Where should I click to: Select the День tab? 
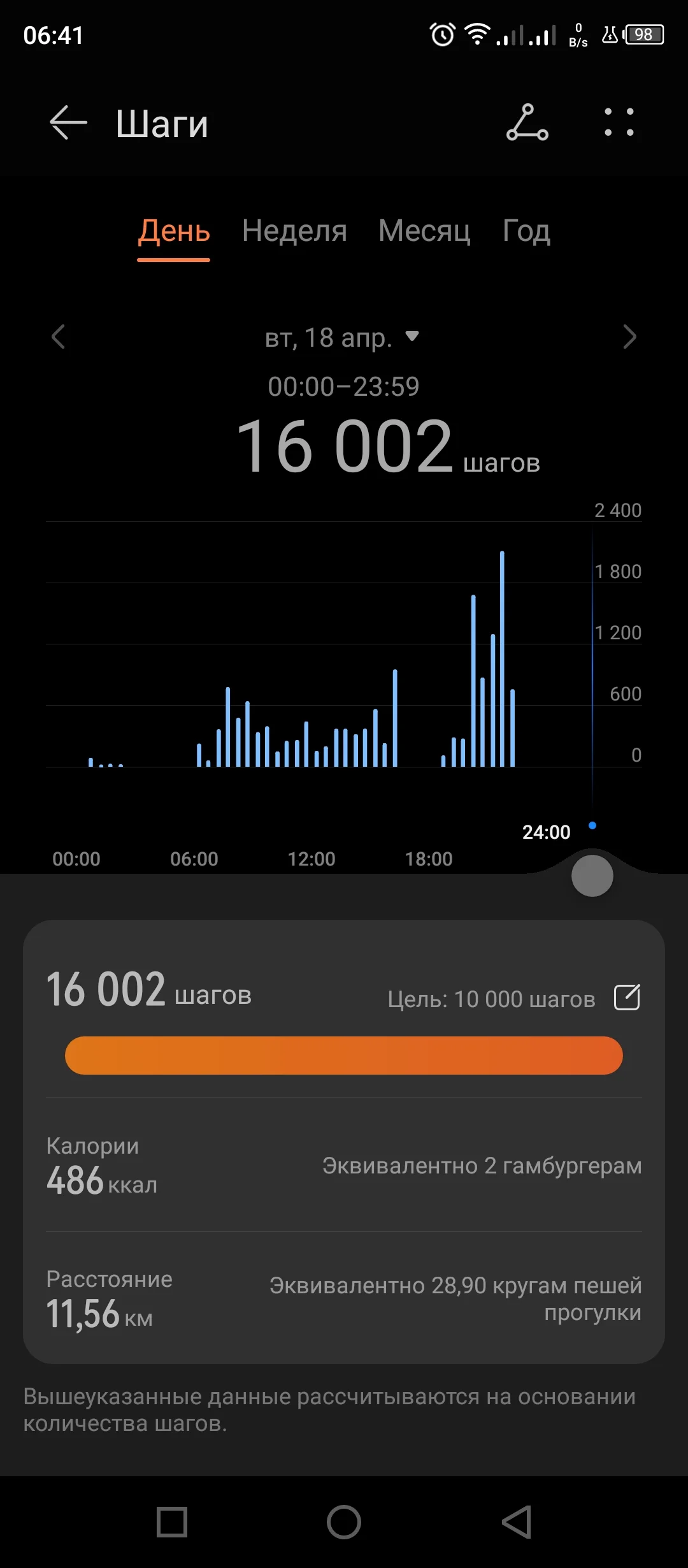174,231
